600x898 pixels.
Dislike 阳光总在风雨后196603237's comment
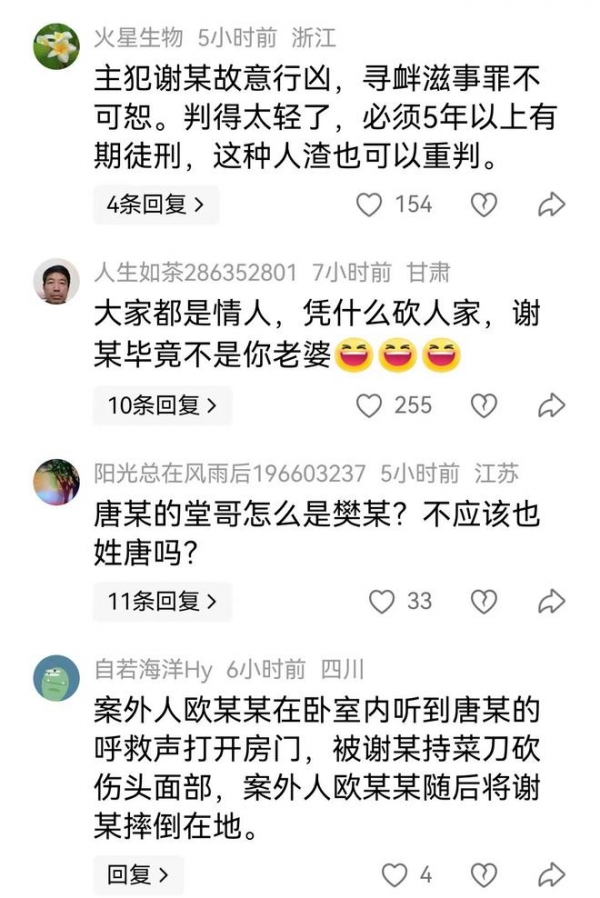pyautogui.click(x=484, y=601)
